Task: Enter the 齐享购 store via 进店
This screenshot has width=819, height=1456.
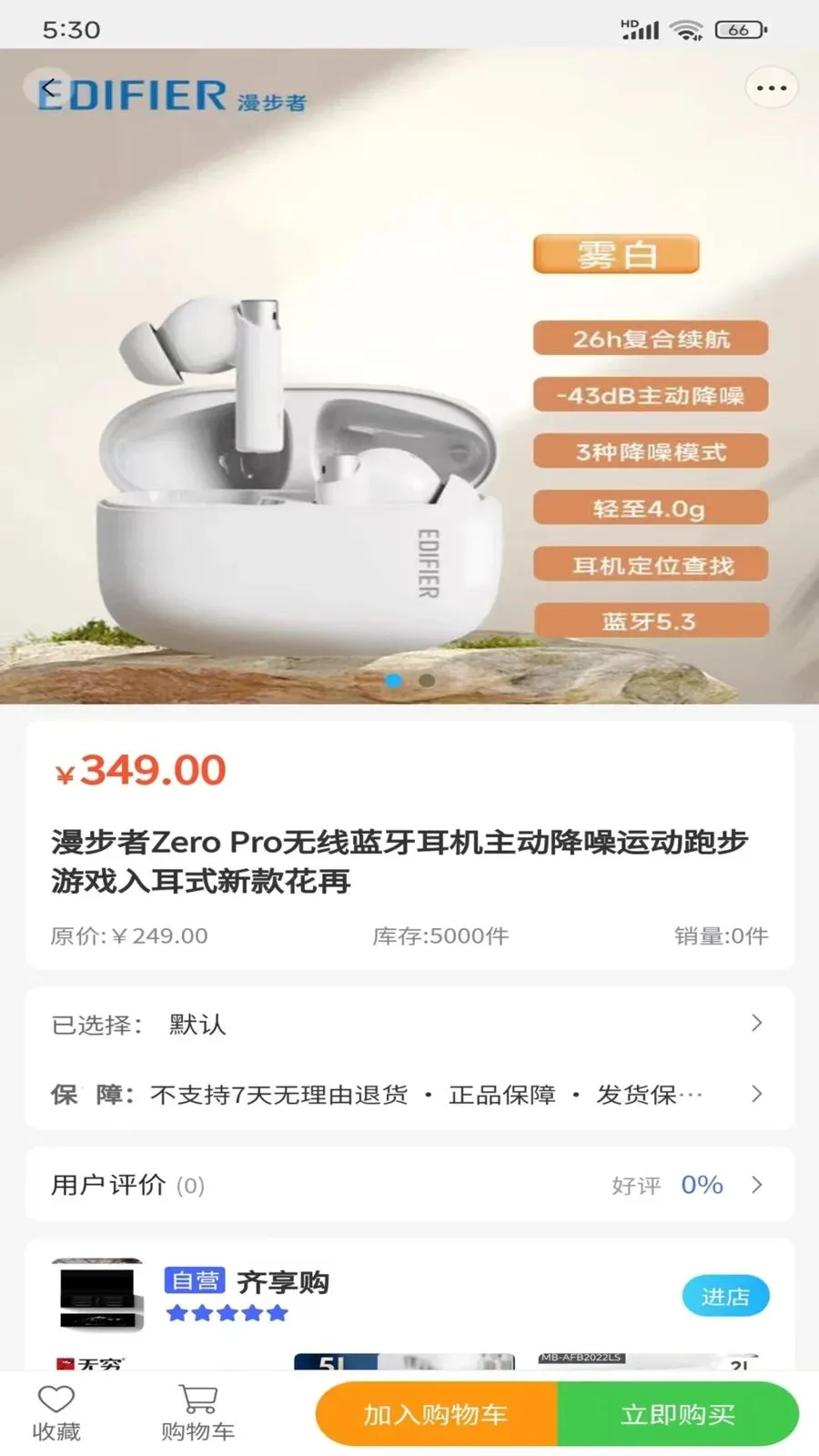Action: [x=725, y=1296]
